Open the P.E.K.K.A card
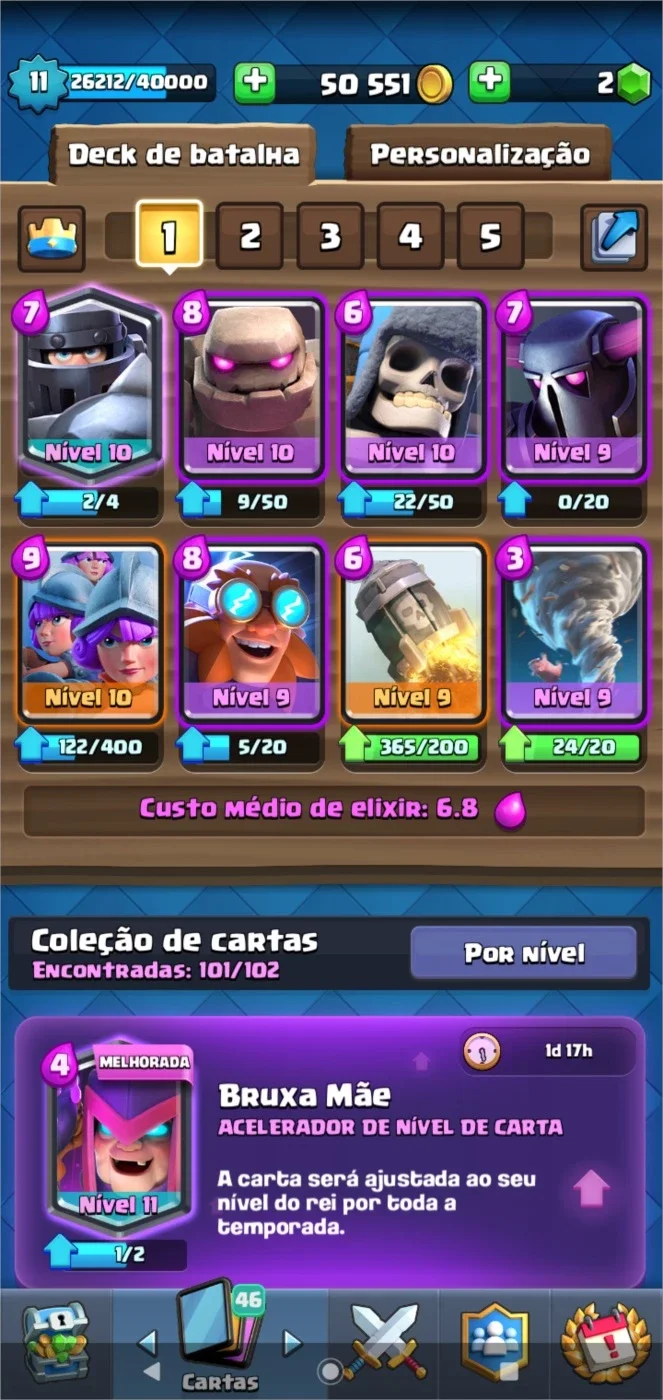This screenshot has width=663, height=1400. click(574, 388)
